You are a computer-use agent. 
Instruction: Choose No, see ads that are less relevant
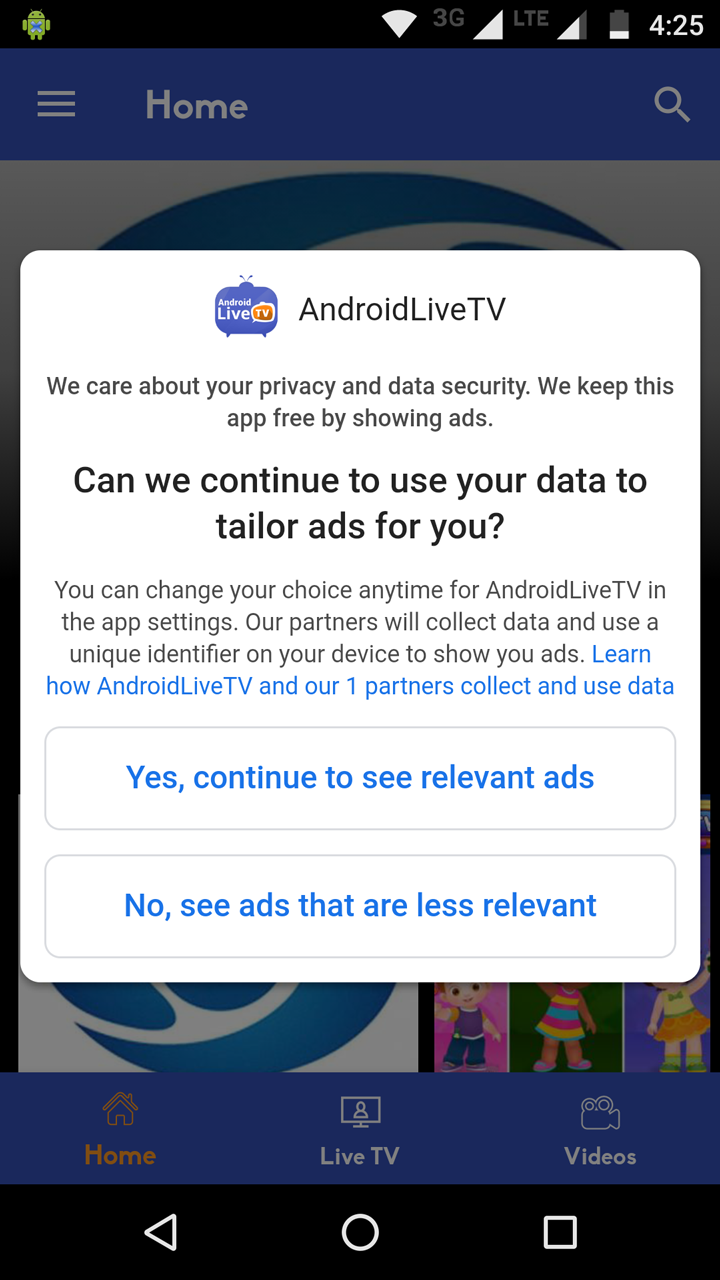(360, 906)
